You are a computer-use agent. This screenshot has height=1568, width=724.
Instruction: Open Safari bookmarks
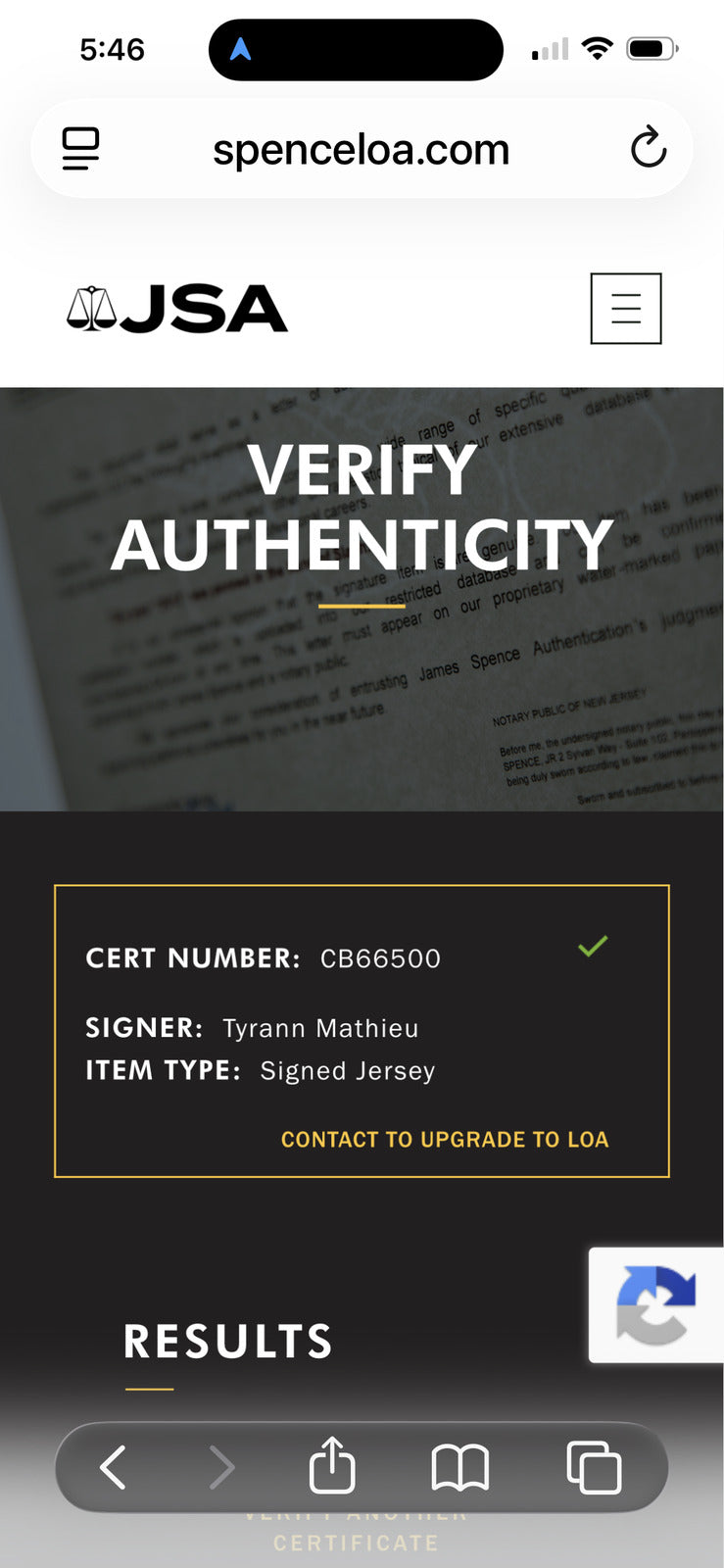(x=459, y=1467)
